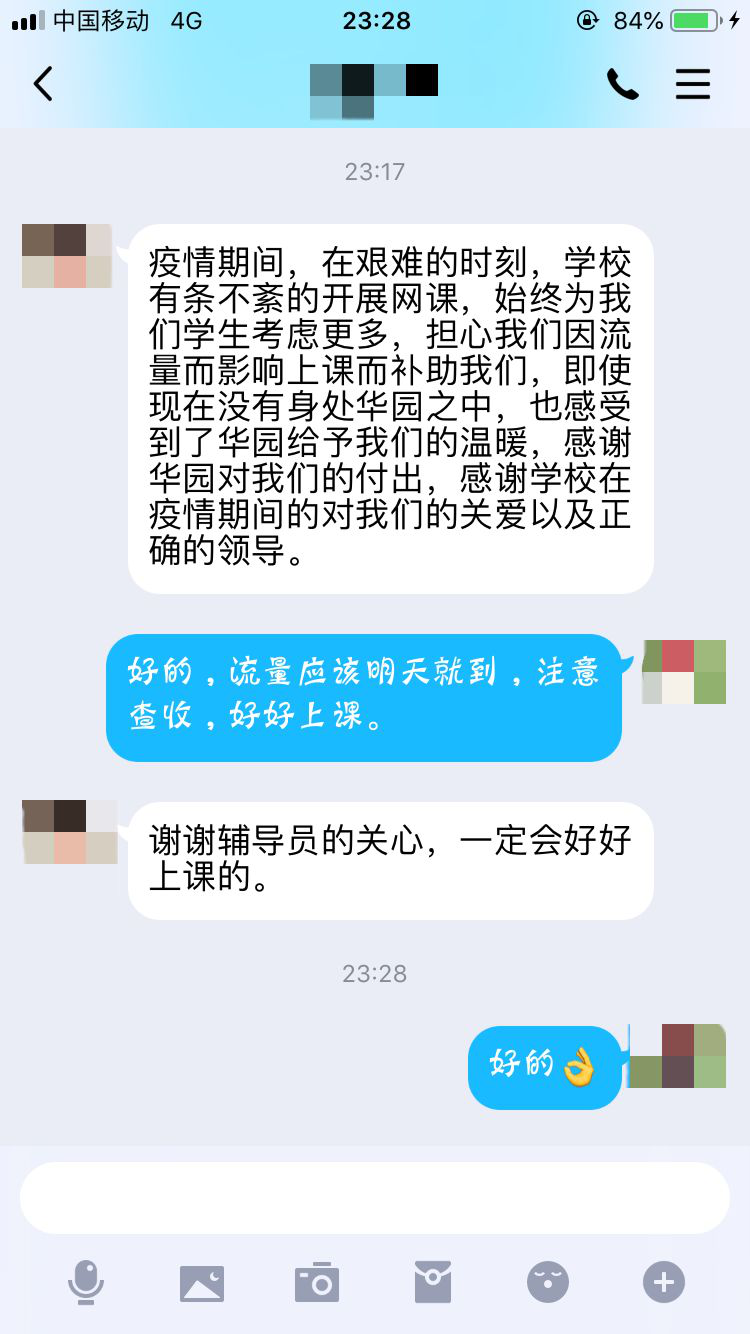Launch the camera to take a photo
Screen dimensions: 750x1334
tap(317, 1282)
